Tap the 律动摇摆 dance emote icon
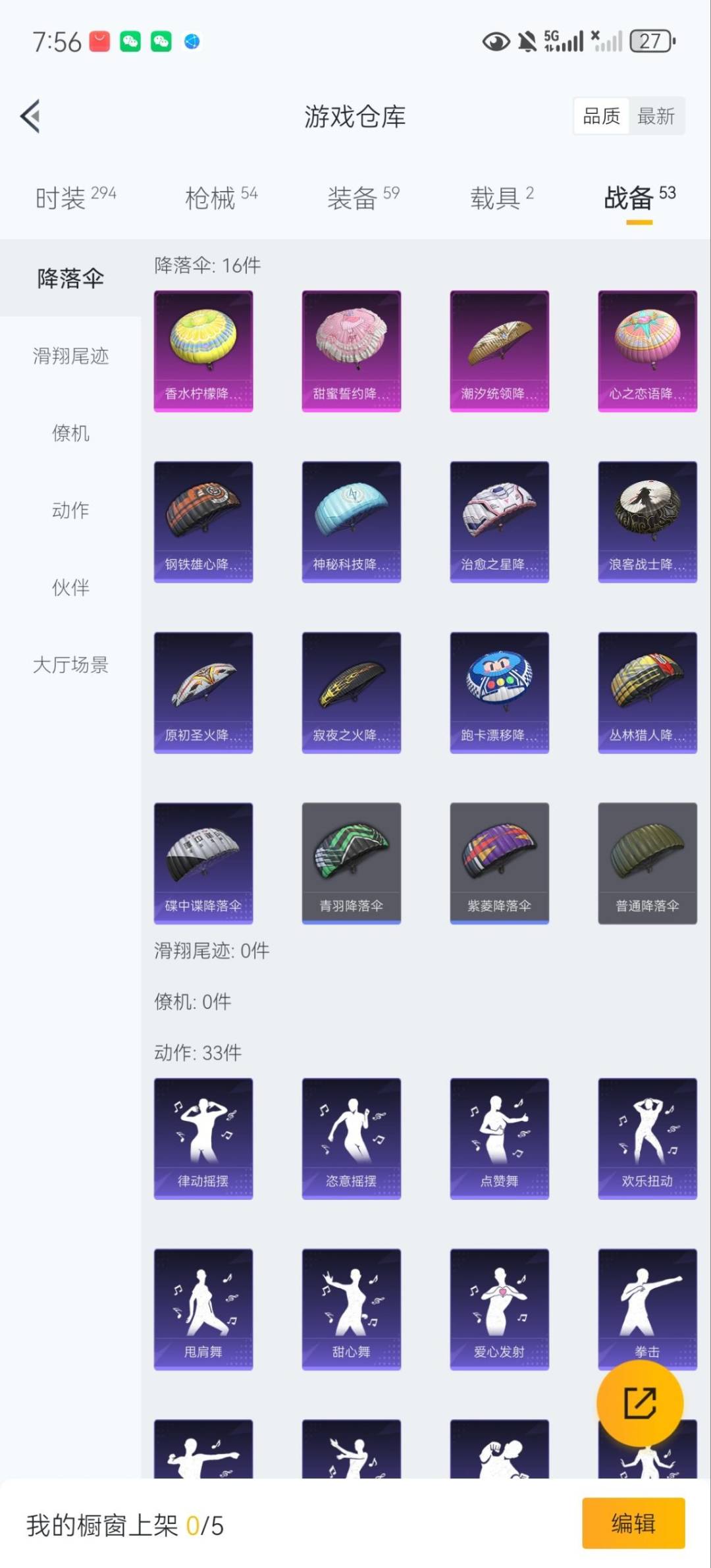The image size is (711, 1568). [x=203, y=1138]
